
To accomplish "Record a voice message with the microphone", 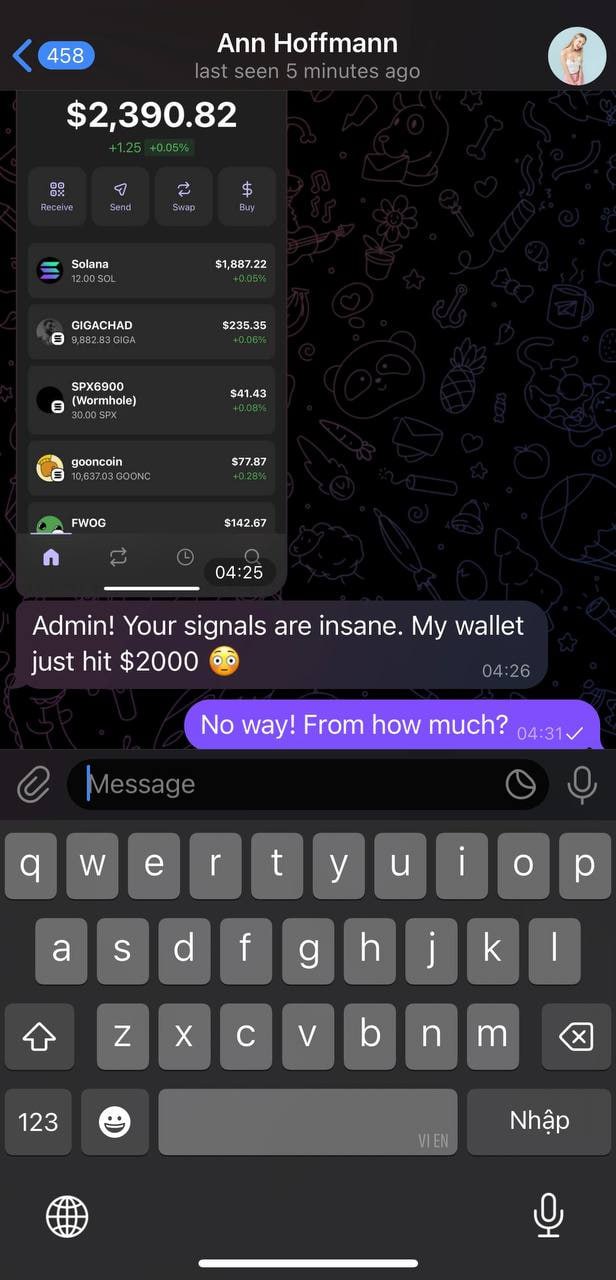I will pos(582,785).
